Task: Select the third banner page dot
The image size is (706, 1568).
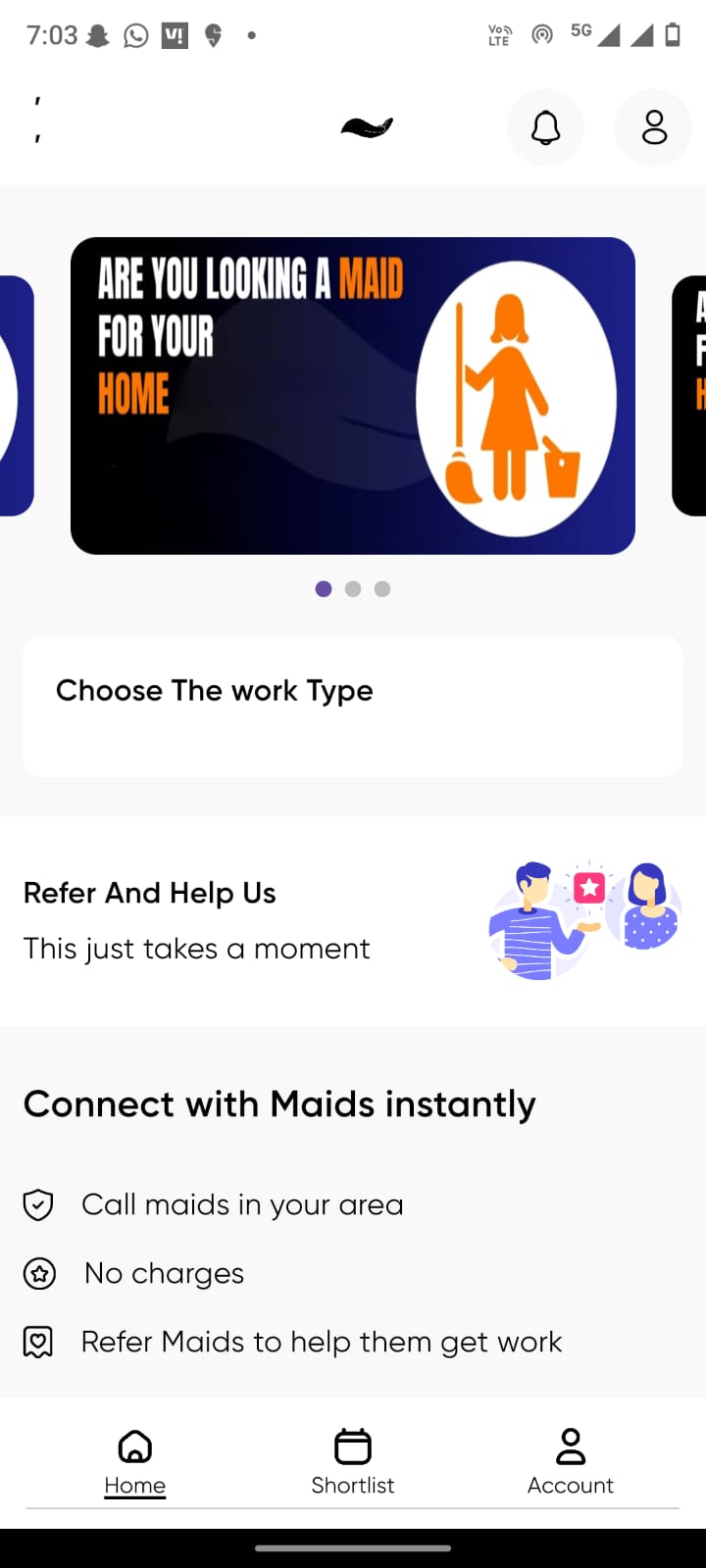Action: (382, 589)
